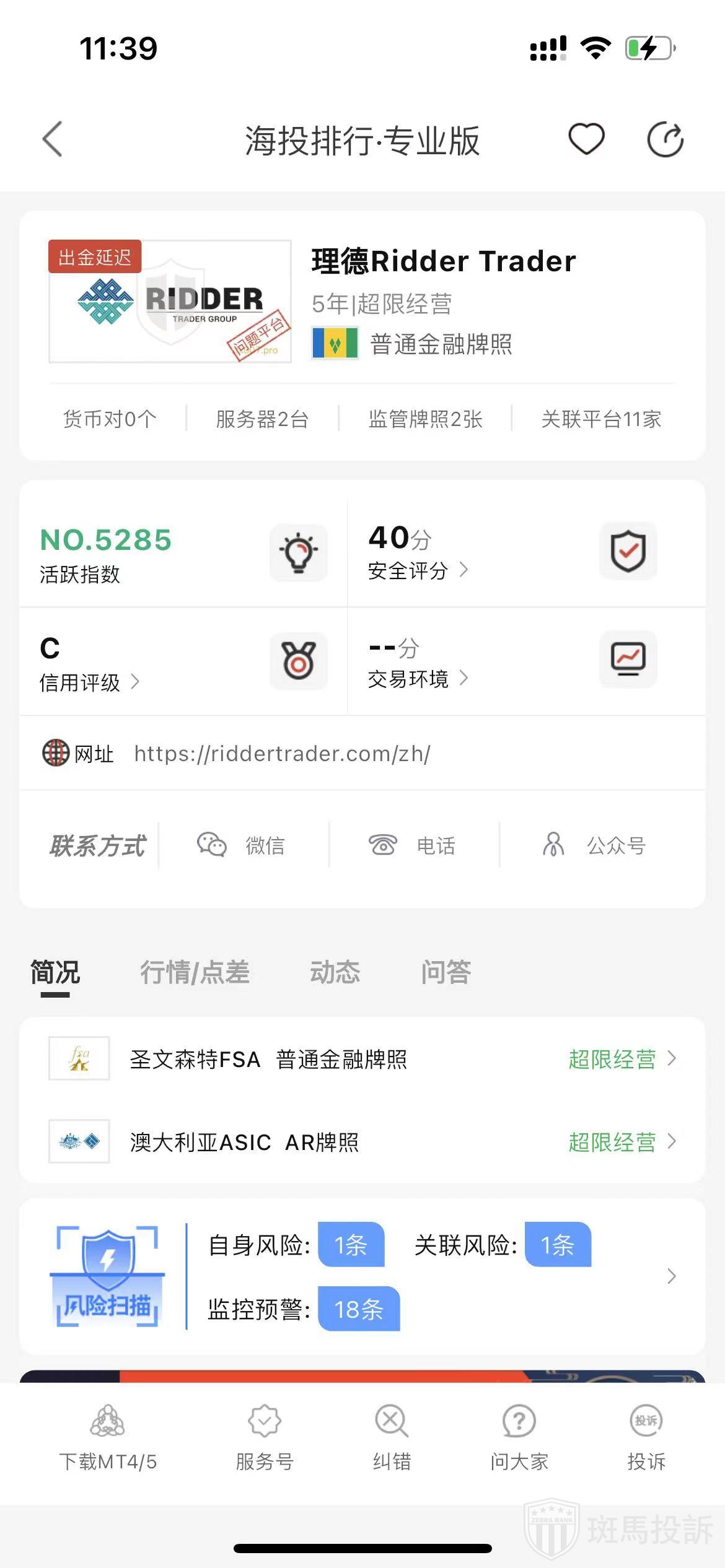Open the 澳大利亚ASIC AR牌照 row
This screenshot has height=1568, width=725.
tap(362, 1142)
